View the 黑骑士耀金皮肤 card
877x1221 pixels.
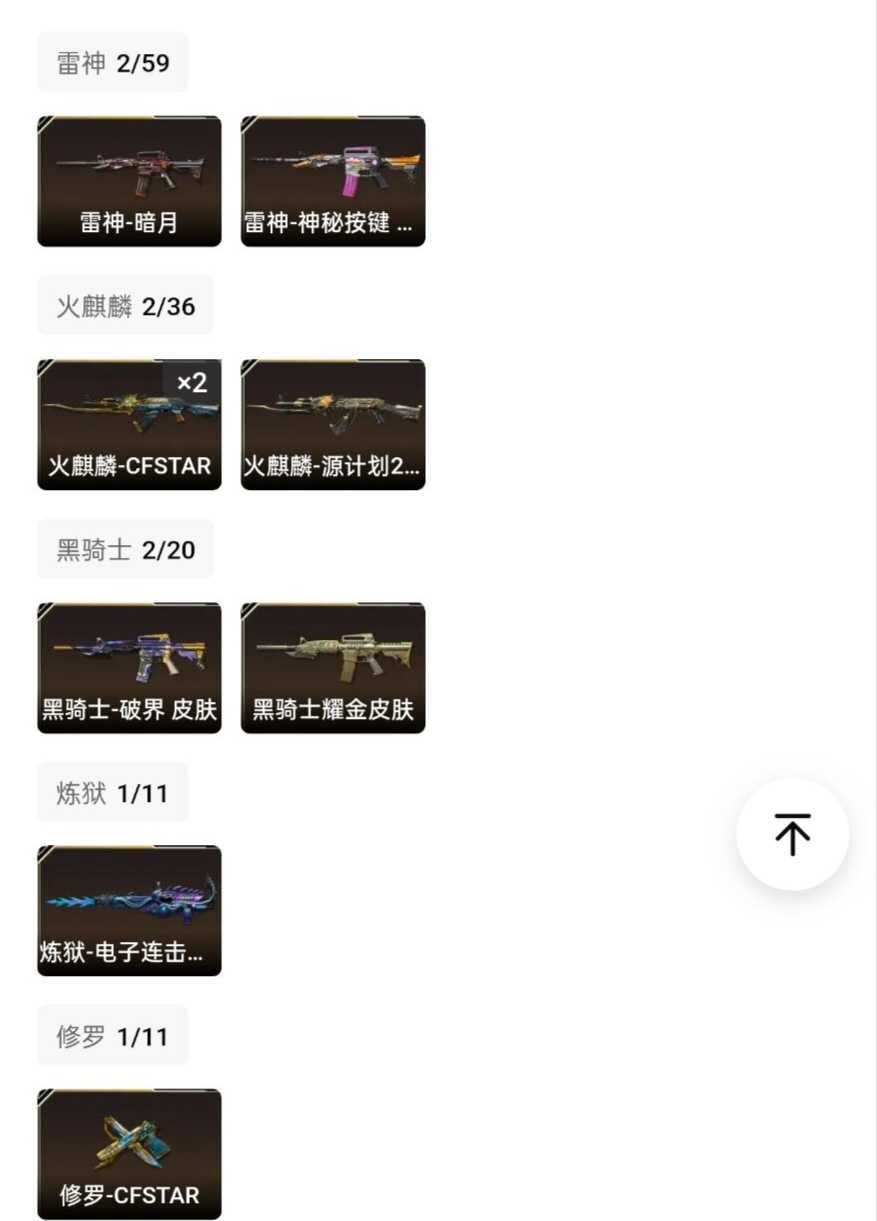[x=333, y=668]
